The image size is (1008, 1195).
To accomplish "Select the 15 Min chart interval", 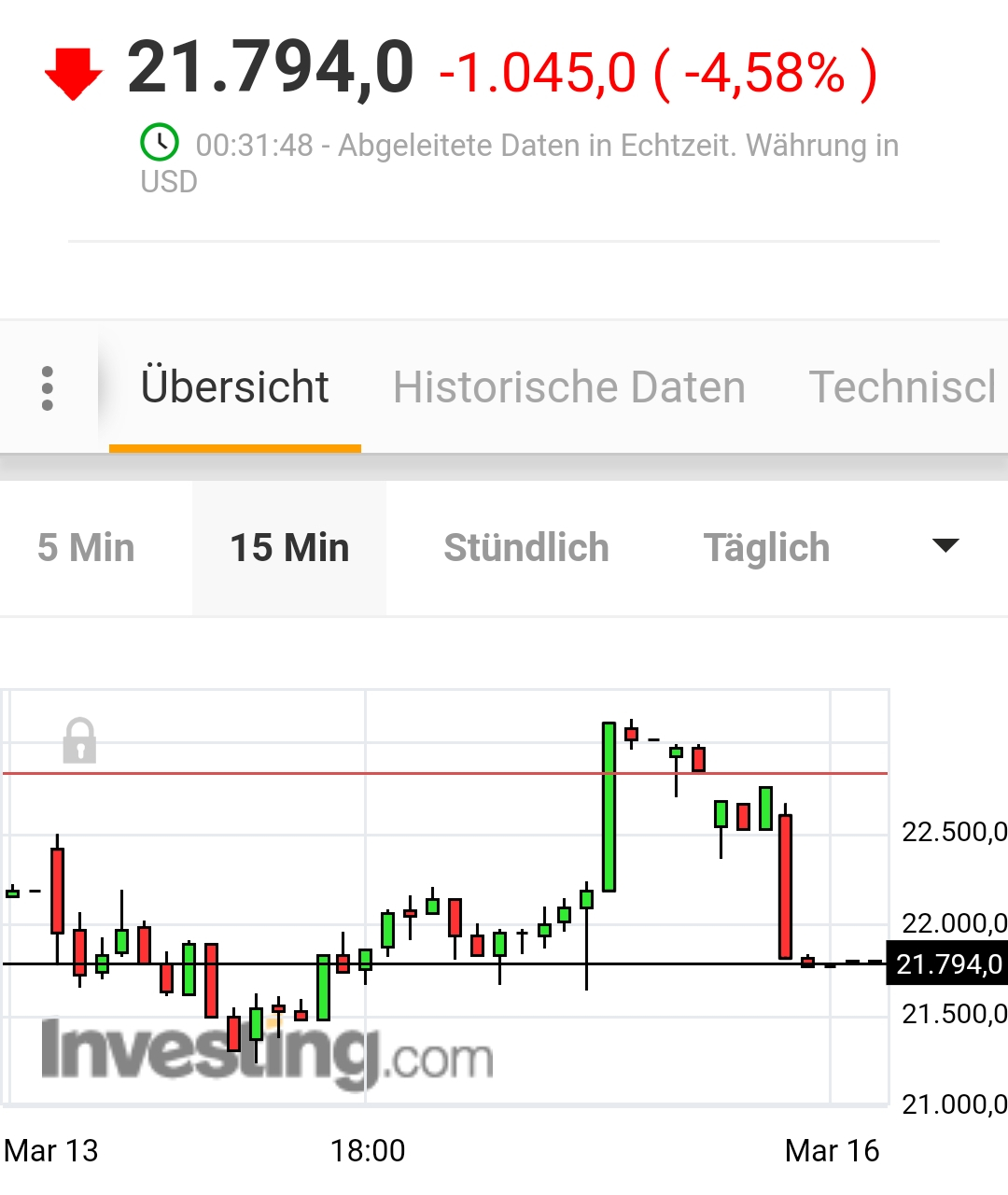I will click(289, 548).
